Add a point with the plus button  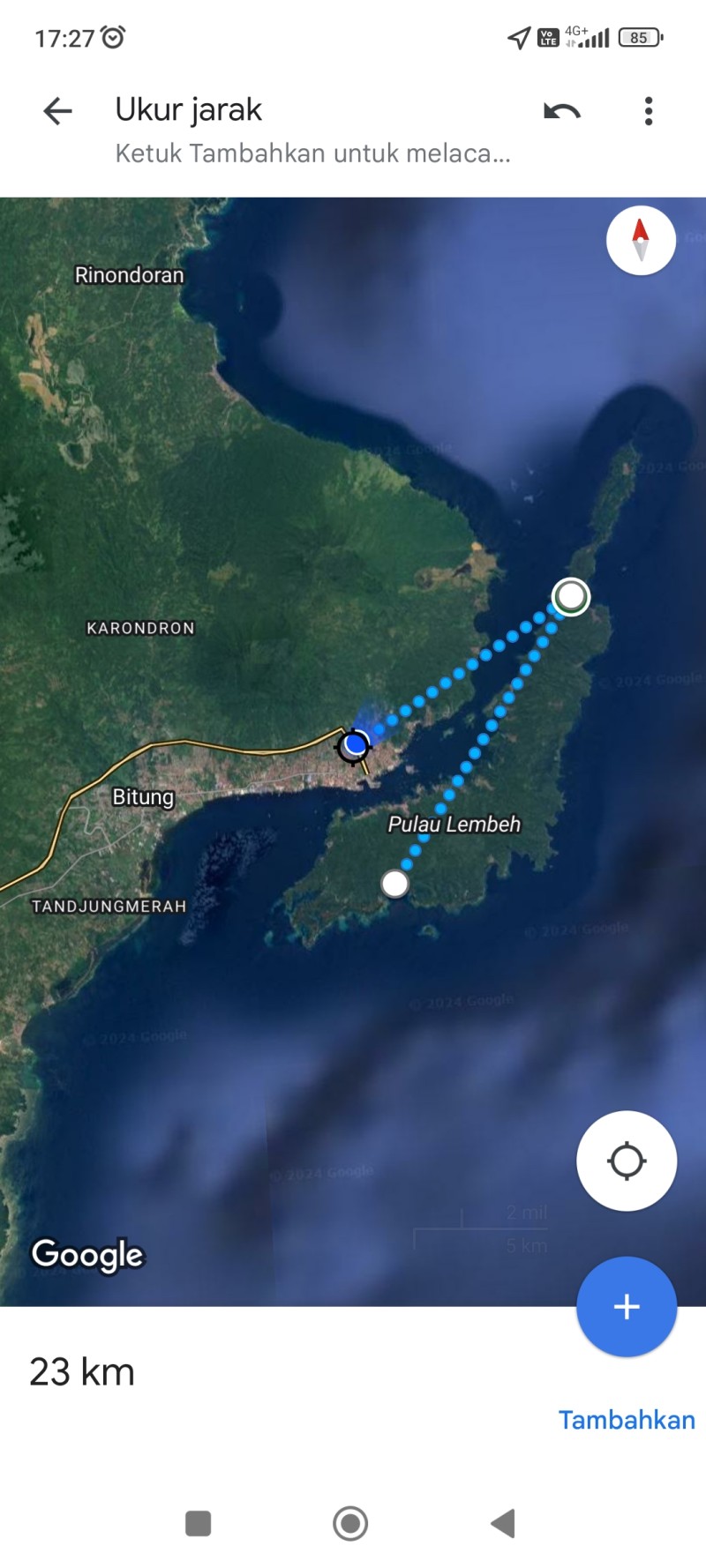pyautogui.click(x=627, y=1306)
